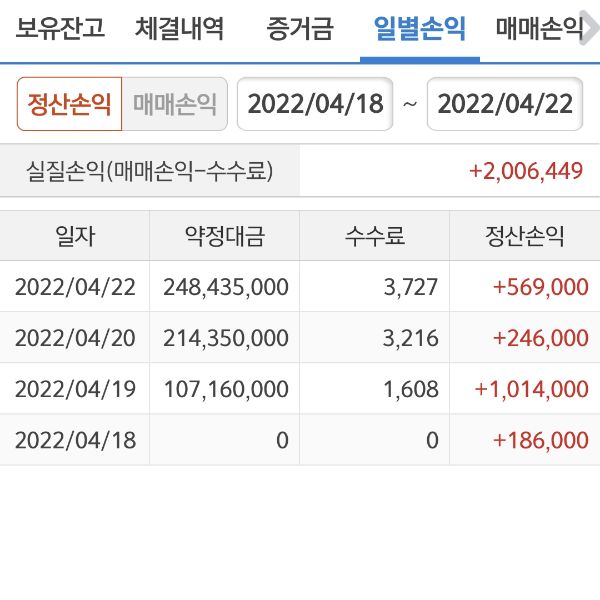Go to the 증거금 tab
This screenshot has height=600, width=600.
click(300, 29)
